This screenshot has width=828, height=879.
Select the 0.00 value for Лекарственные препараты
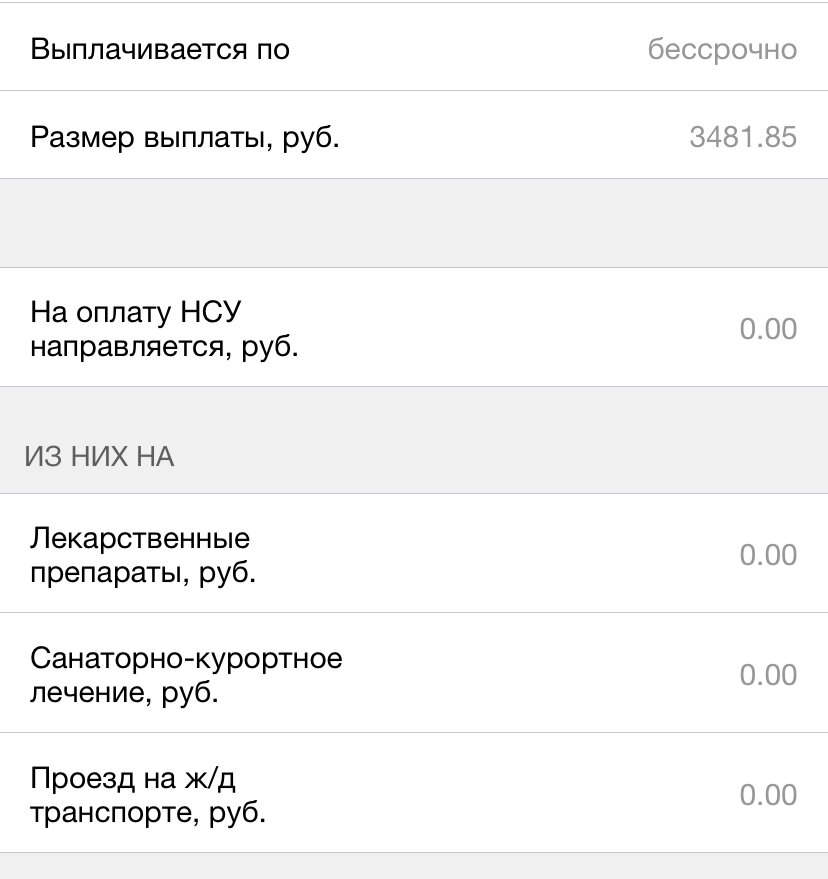coord(768,554)
